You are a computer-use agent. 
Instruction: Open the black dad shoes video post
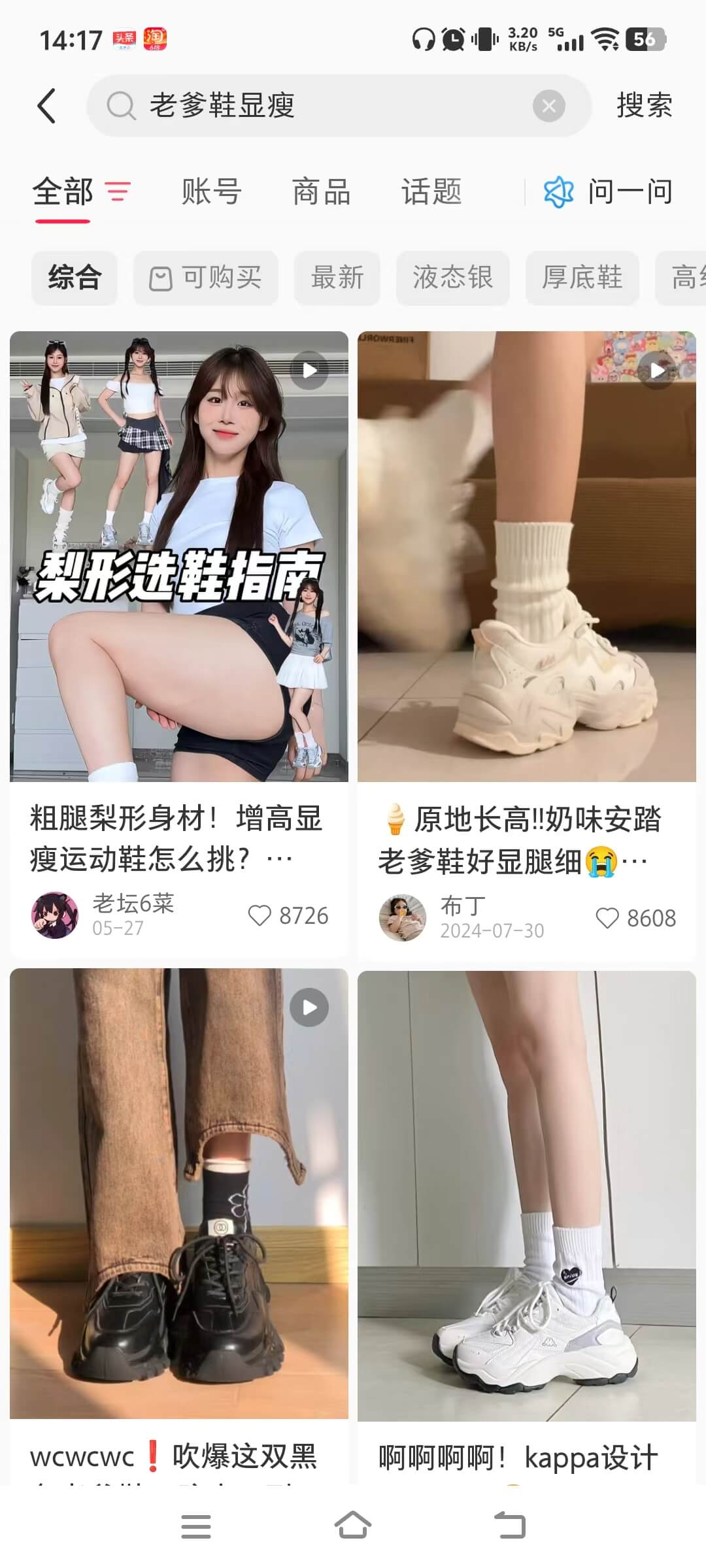click(178, 1192)
